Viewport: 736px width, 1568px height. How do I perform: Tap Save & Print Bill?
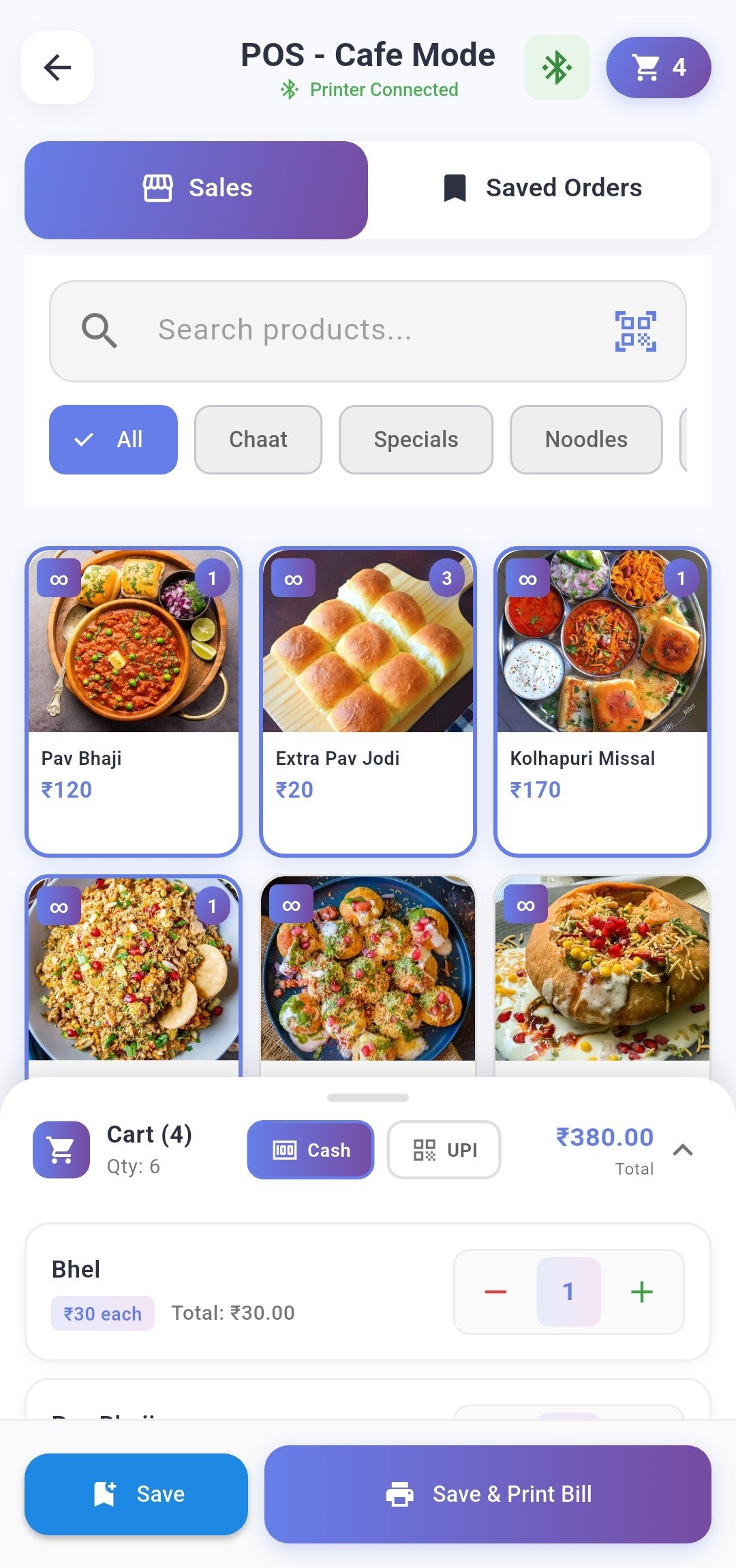pos(488,1494)
